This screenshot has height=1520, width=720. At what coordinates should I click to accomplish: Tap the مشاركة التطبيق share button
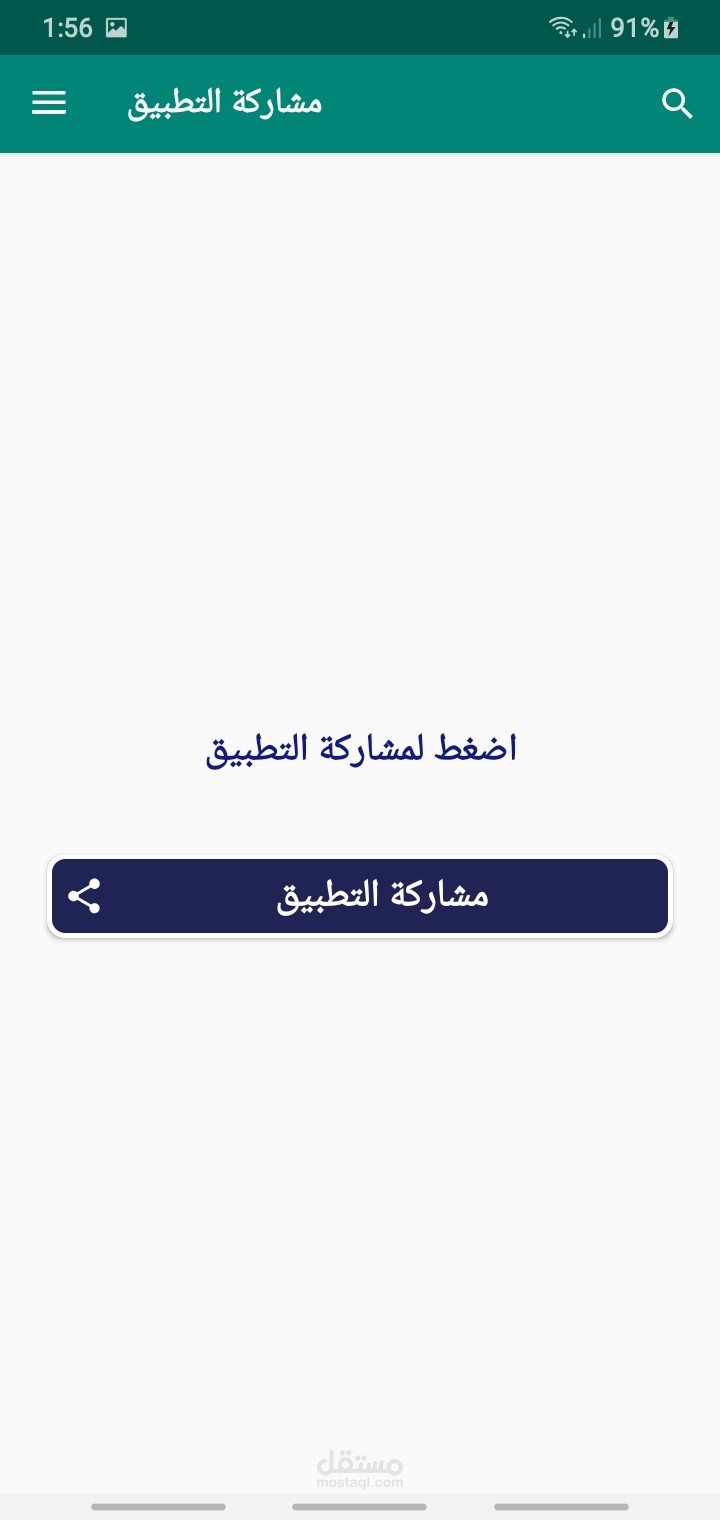click(360, 896)
